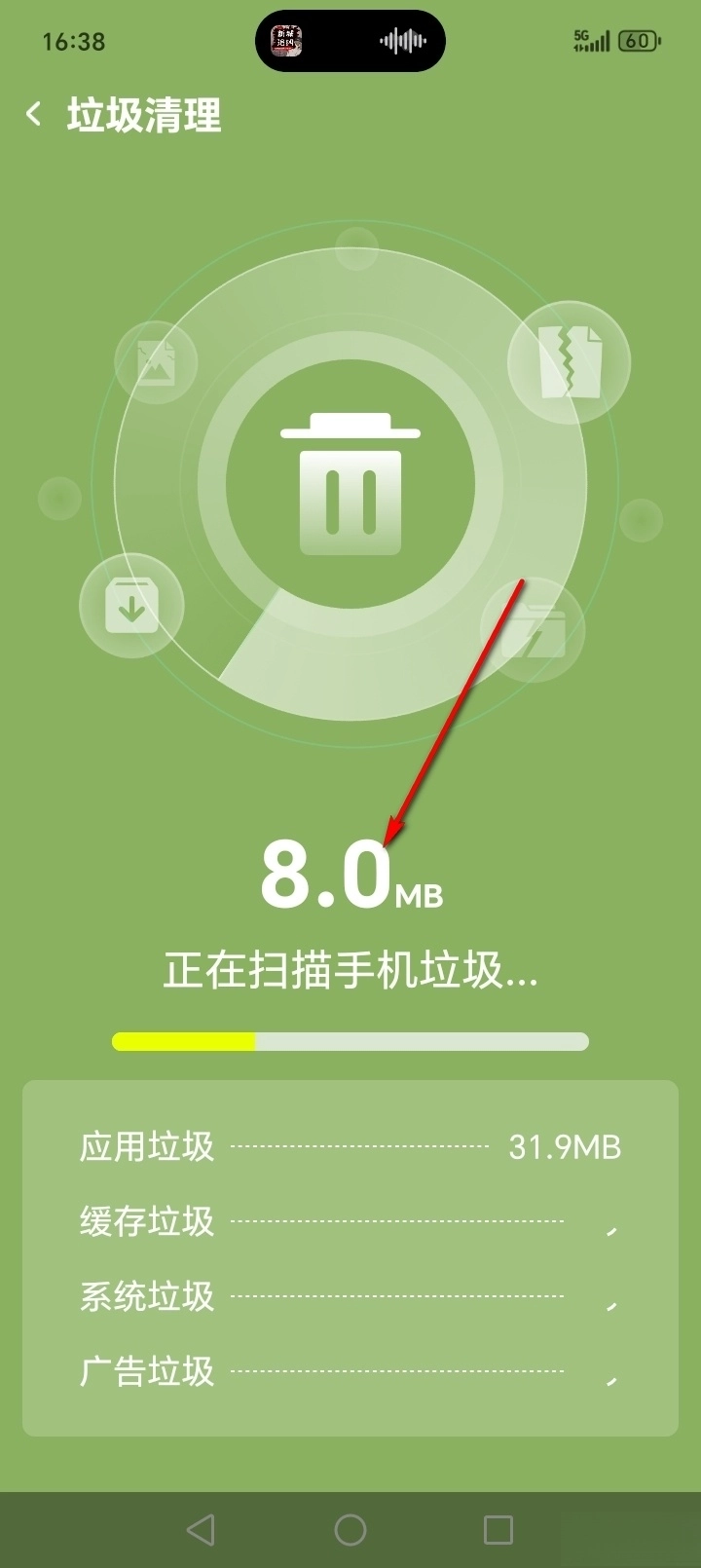This screenshot has height=1568, width=701.
Task: Tap the system home button
Action: click(x=350, y=1530)
